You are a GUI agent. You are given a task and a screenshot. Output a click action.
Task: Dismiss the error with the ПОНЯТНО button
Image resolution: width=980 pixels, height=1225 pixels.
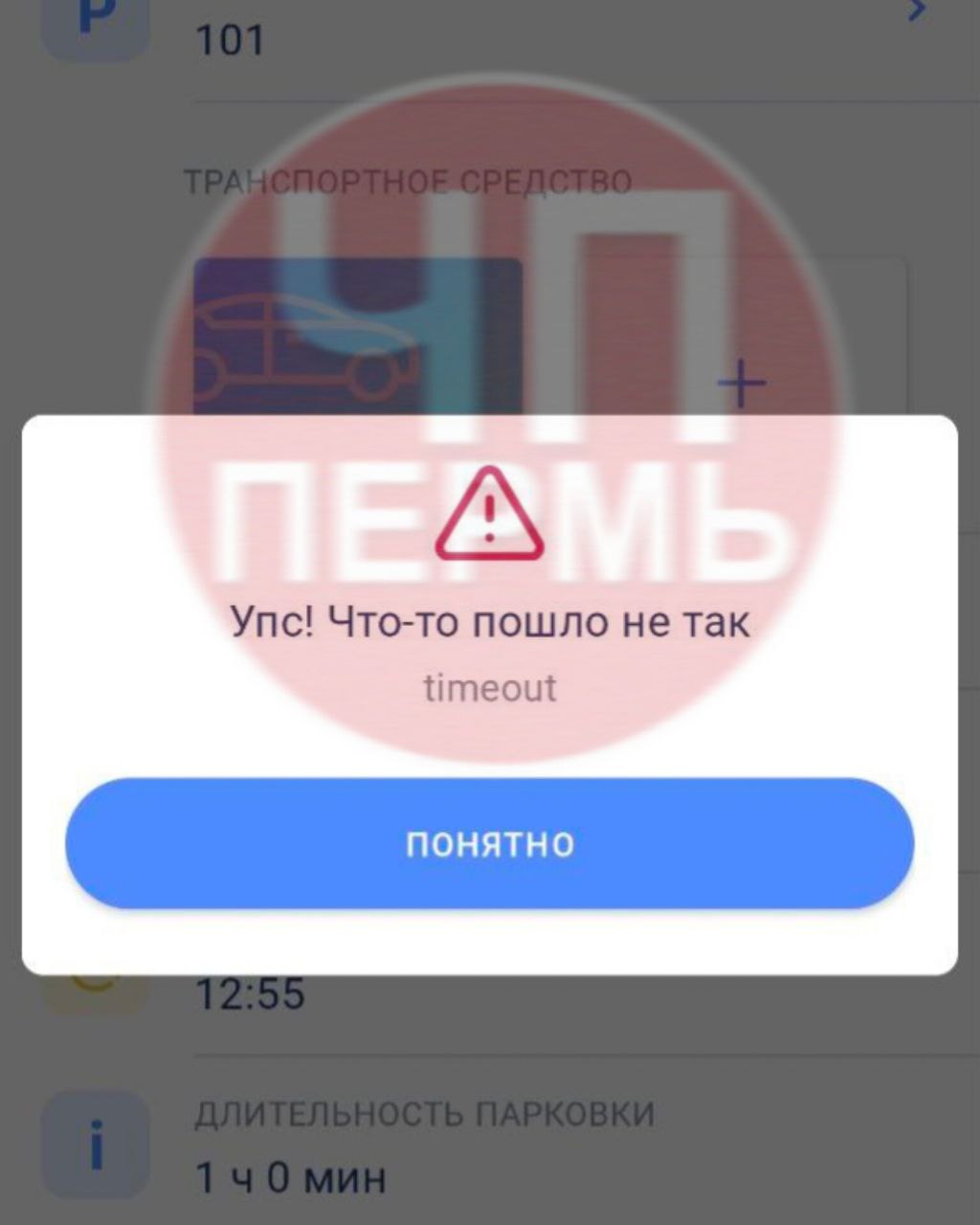tap(489, 843)
